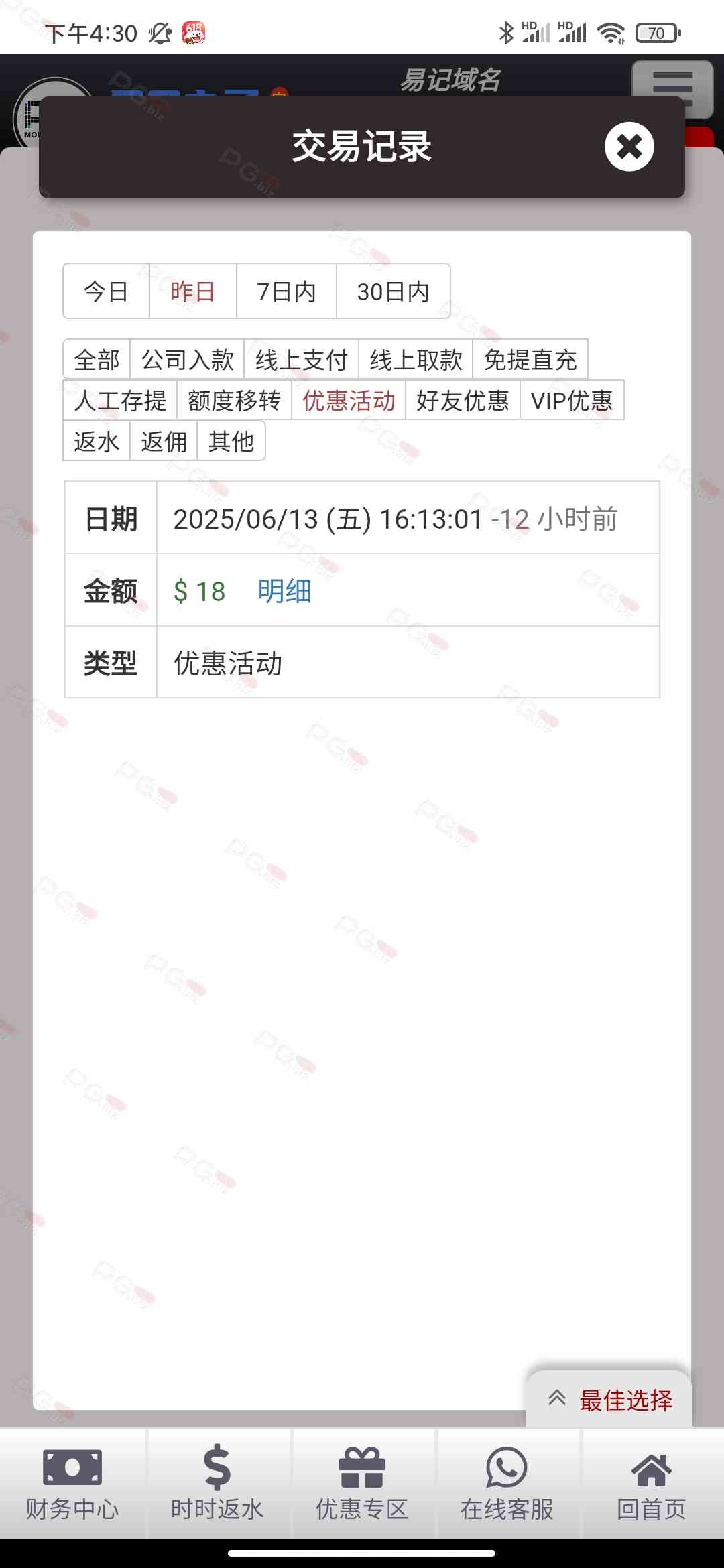
Task: Show 线上取款 transactions
Action: 416,360
